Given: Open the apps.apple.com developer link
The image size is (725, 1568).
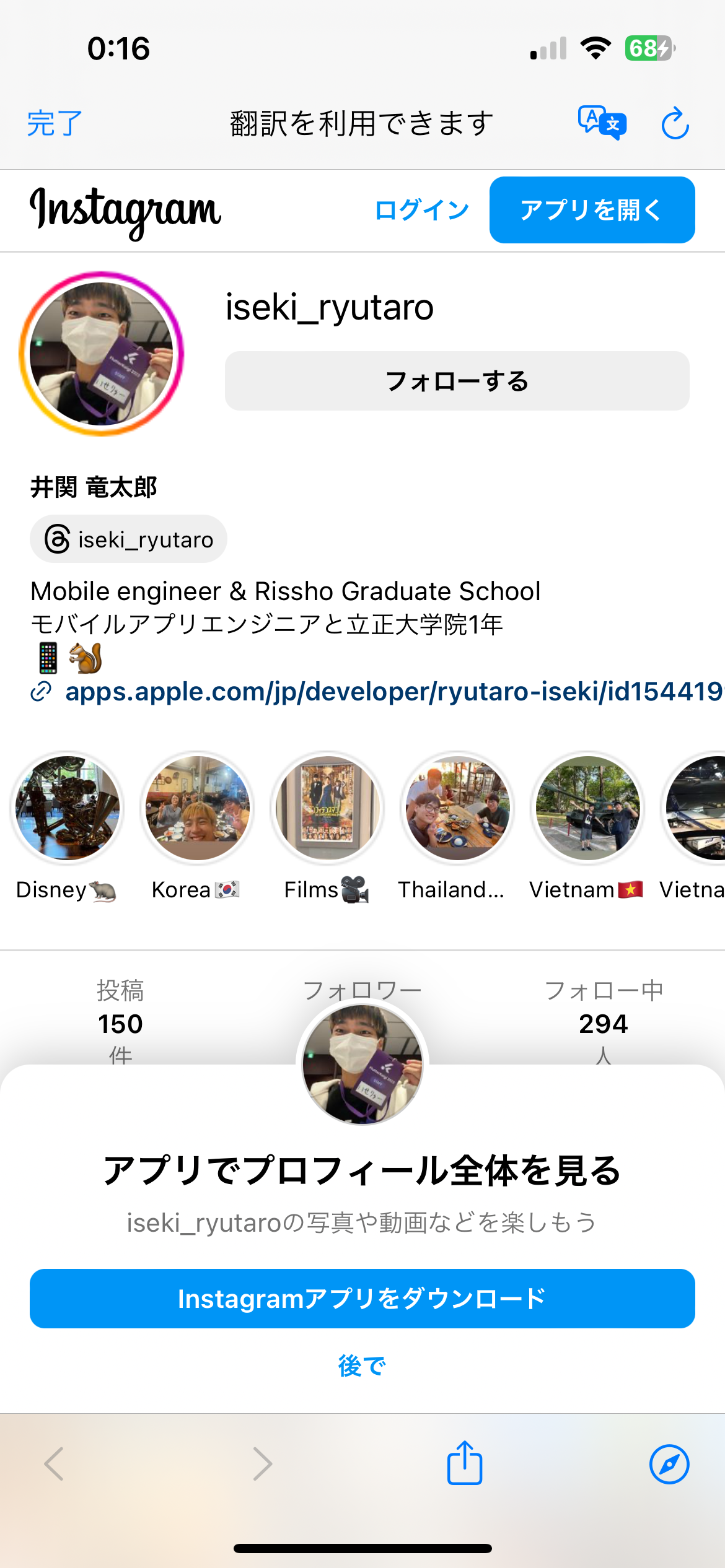Looking at the screenshot, I should (x=393, y=691).
